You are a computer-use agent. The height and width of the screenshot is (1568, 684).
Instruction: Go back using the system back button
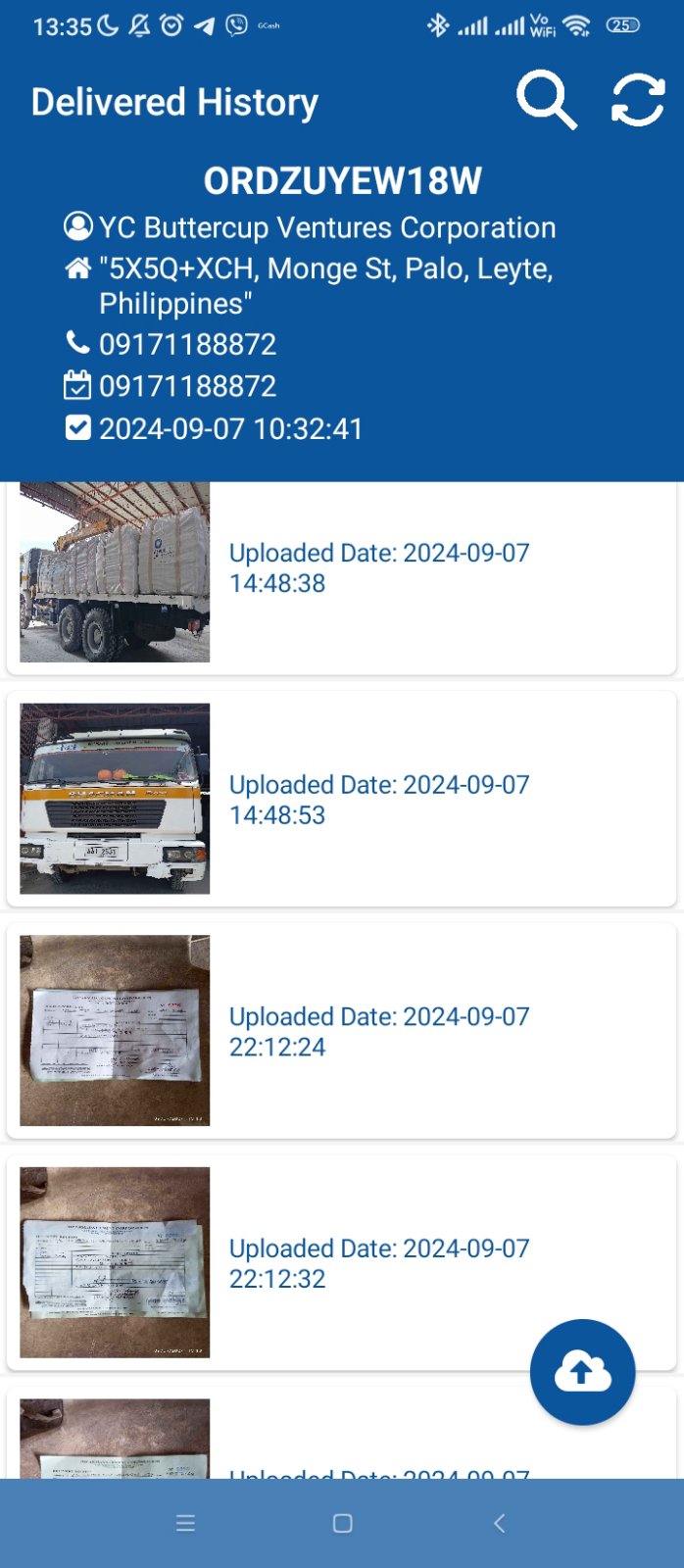tap(499, 1523)
